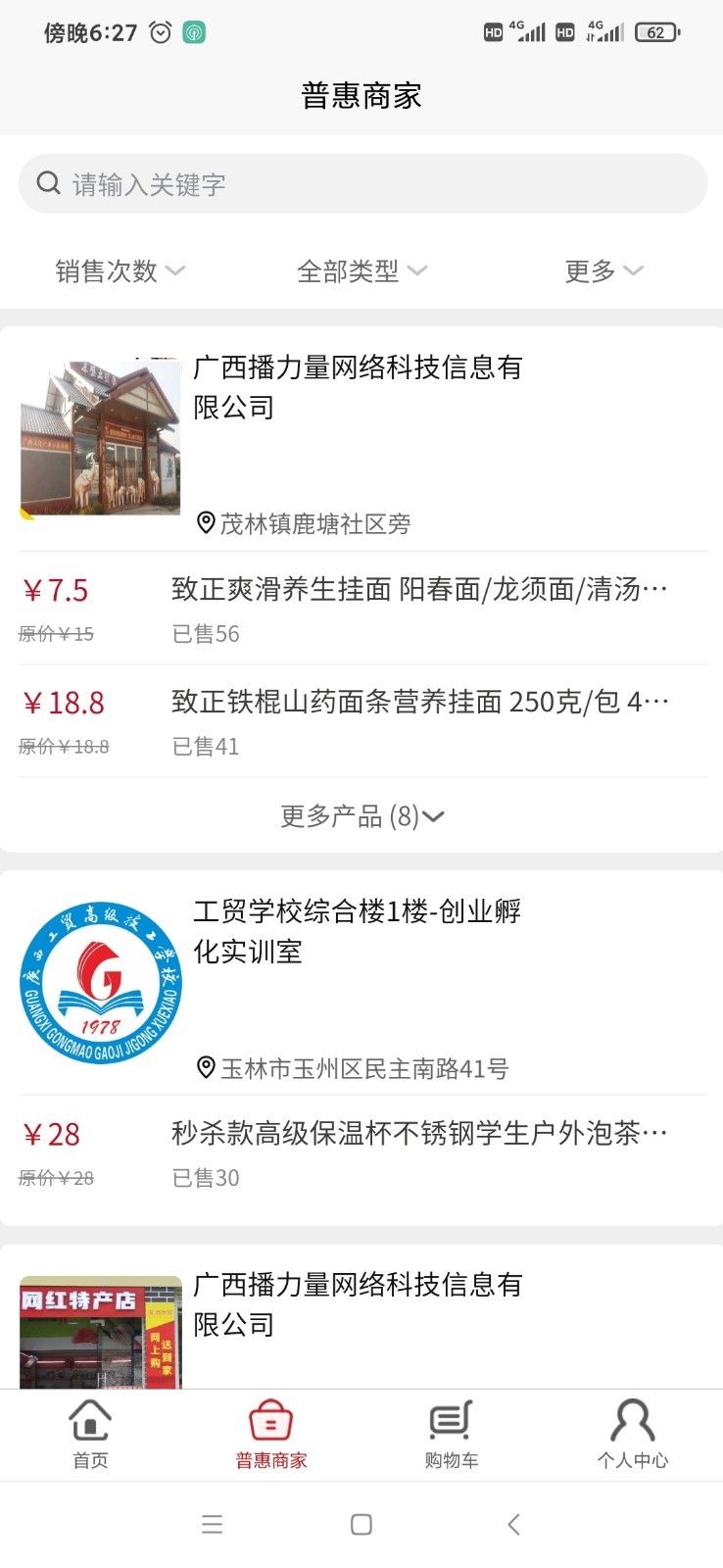
Task: Tap the 普惠商家 shopping bag icon
Action: click(x=270, y=1418)
